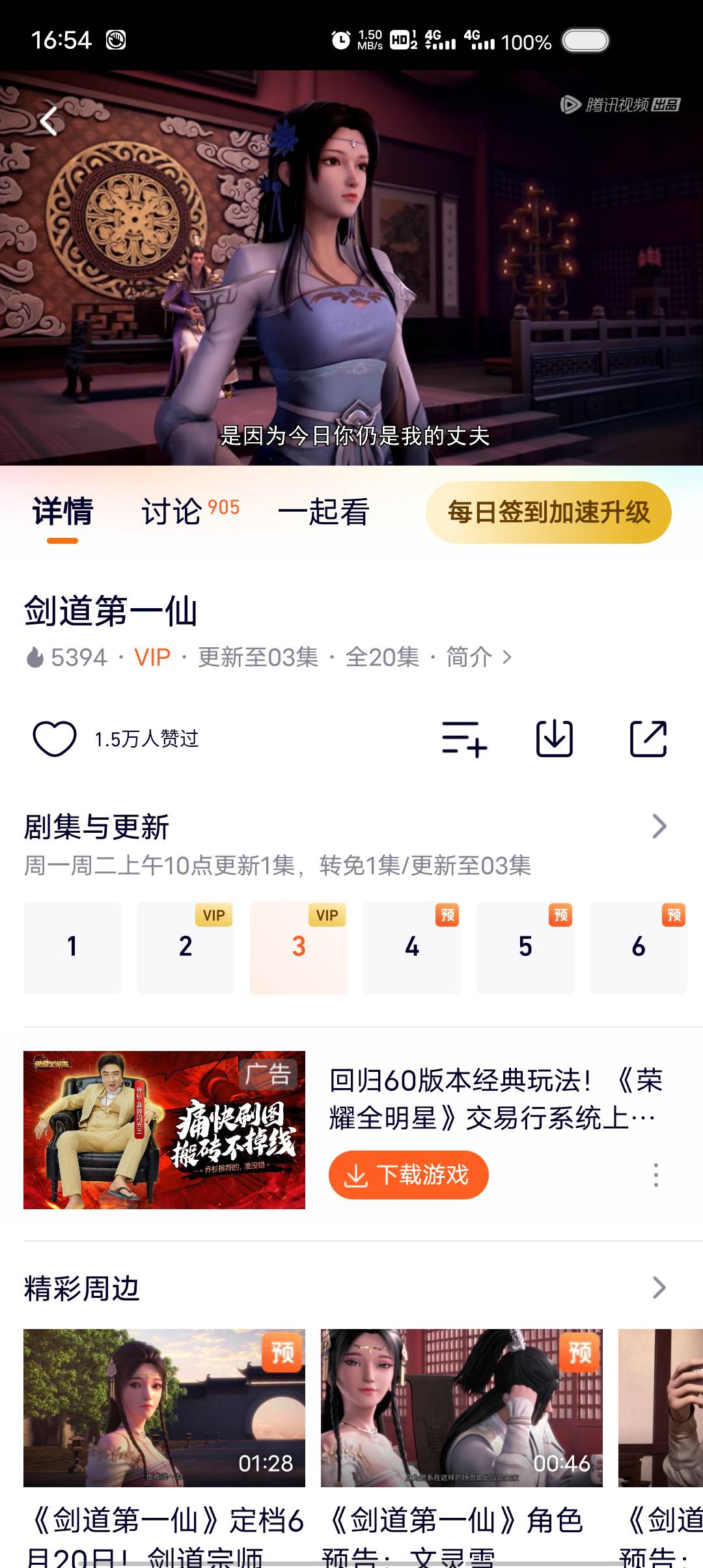
Task: Select preview episode 4
Action: tap(412, 947)
